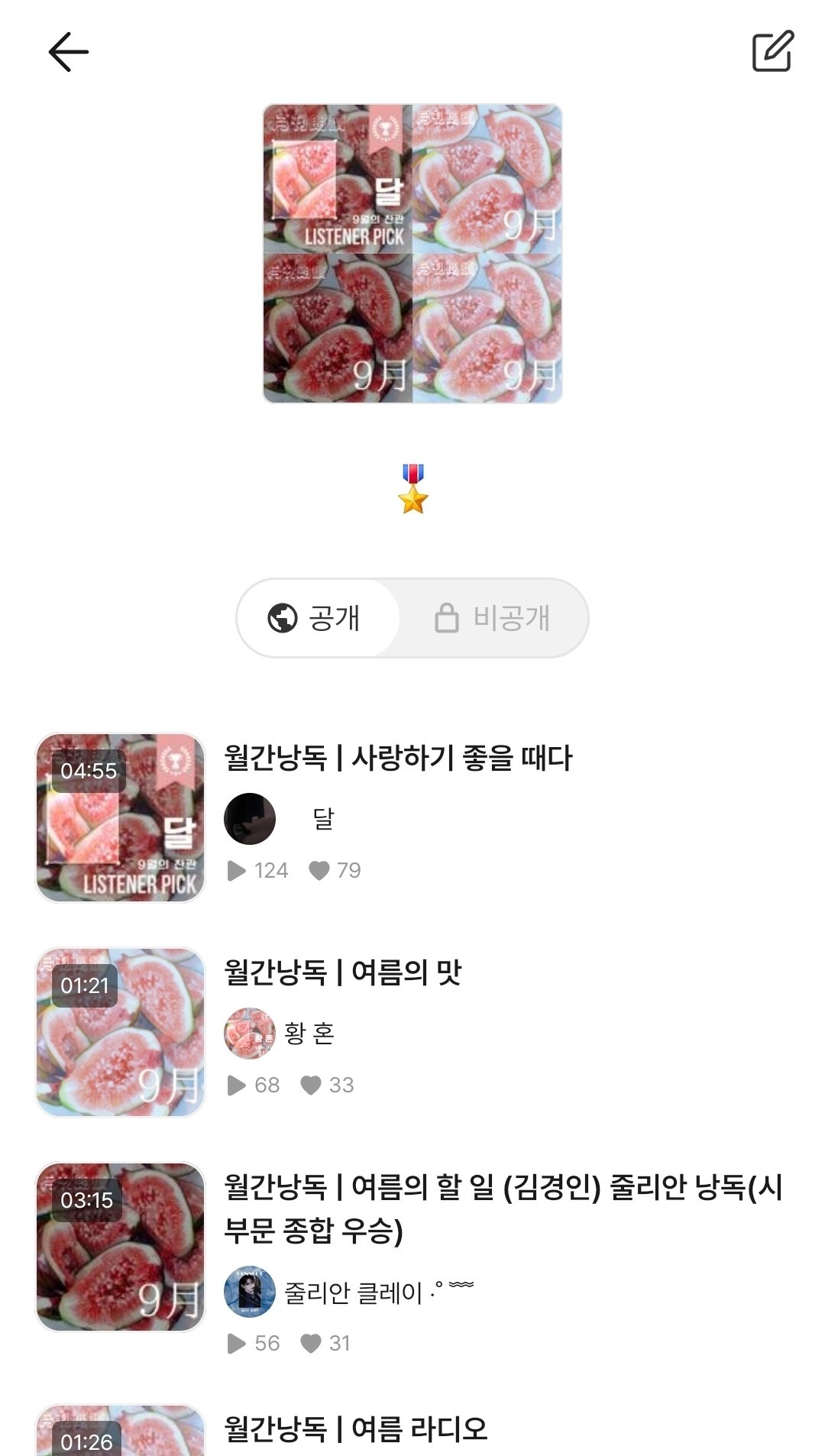View 줄리안 클레이's profile avatar
The width and height of the screenshot is (825, 1456).
[250, 1292]
